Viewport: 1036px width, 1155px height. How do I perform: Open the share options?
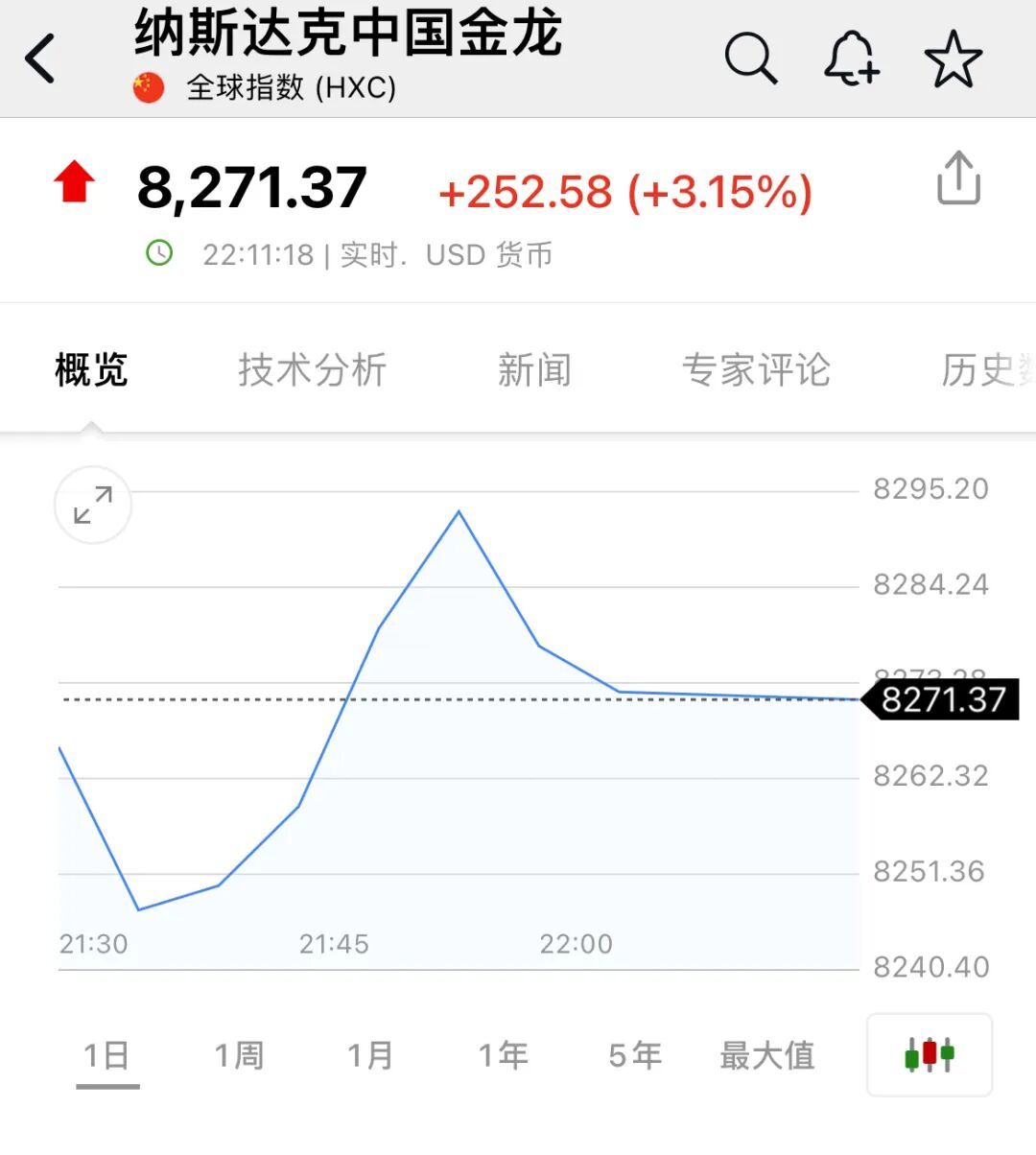[x=957, y=178]
